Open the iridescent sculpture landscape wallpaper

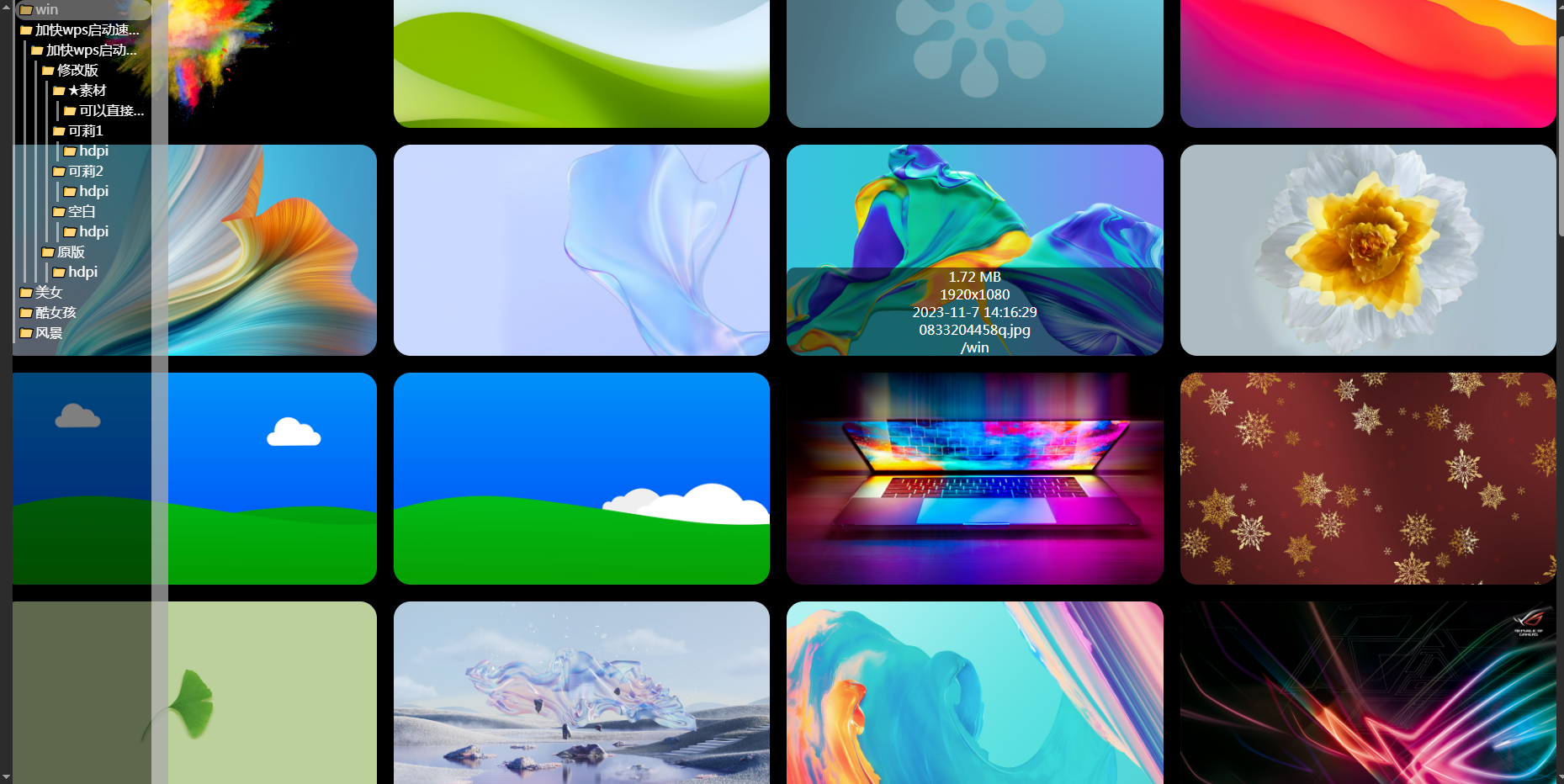581,694
